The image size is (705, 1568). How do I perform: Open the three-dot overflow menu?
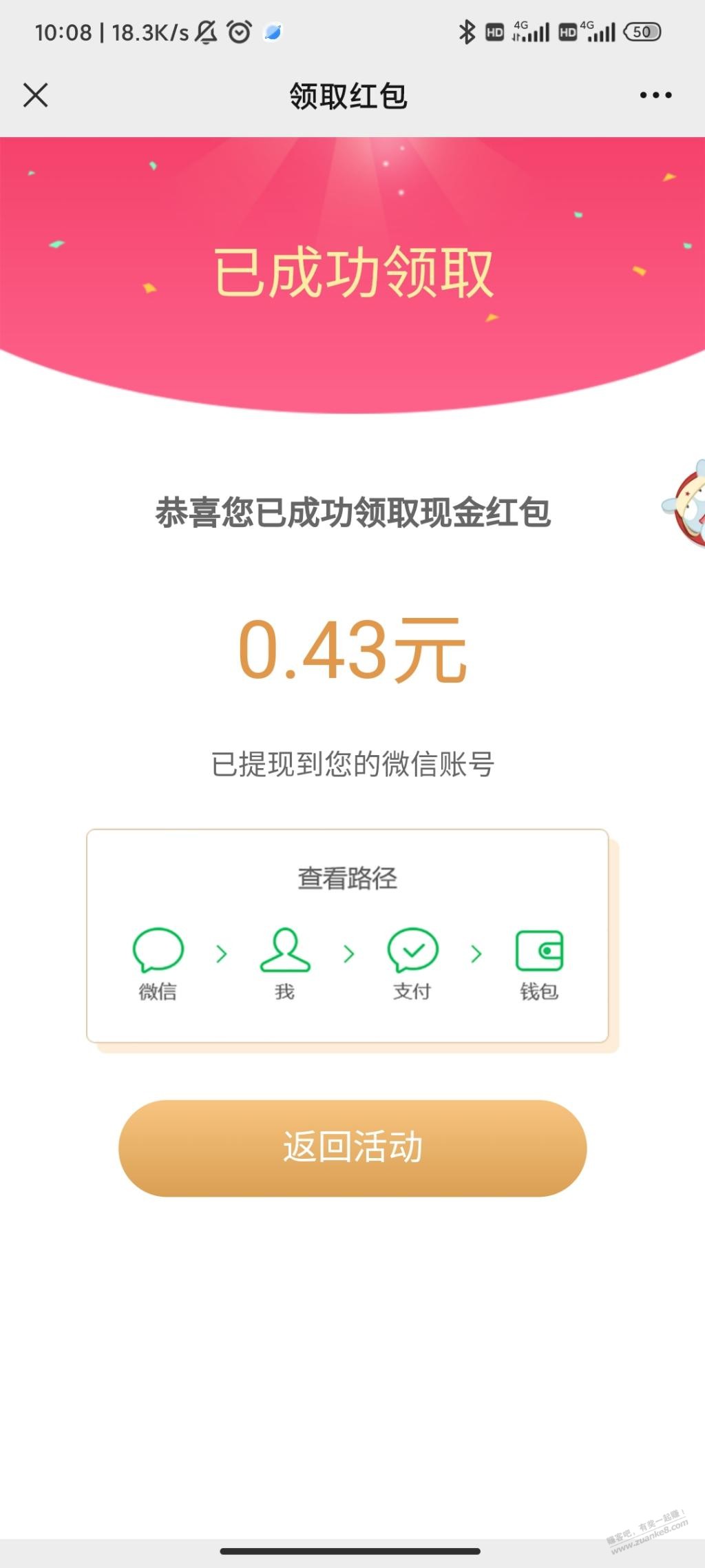(655, 95)
